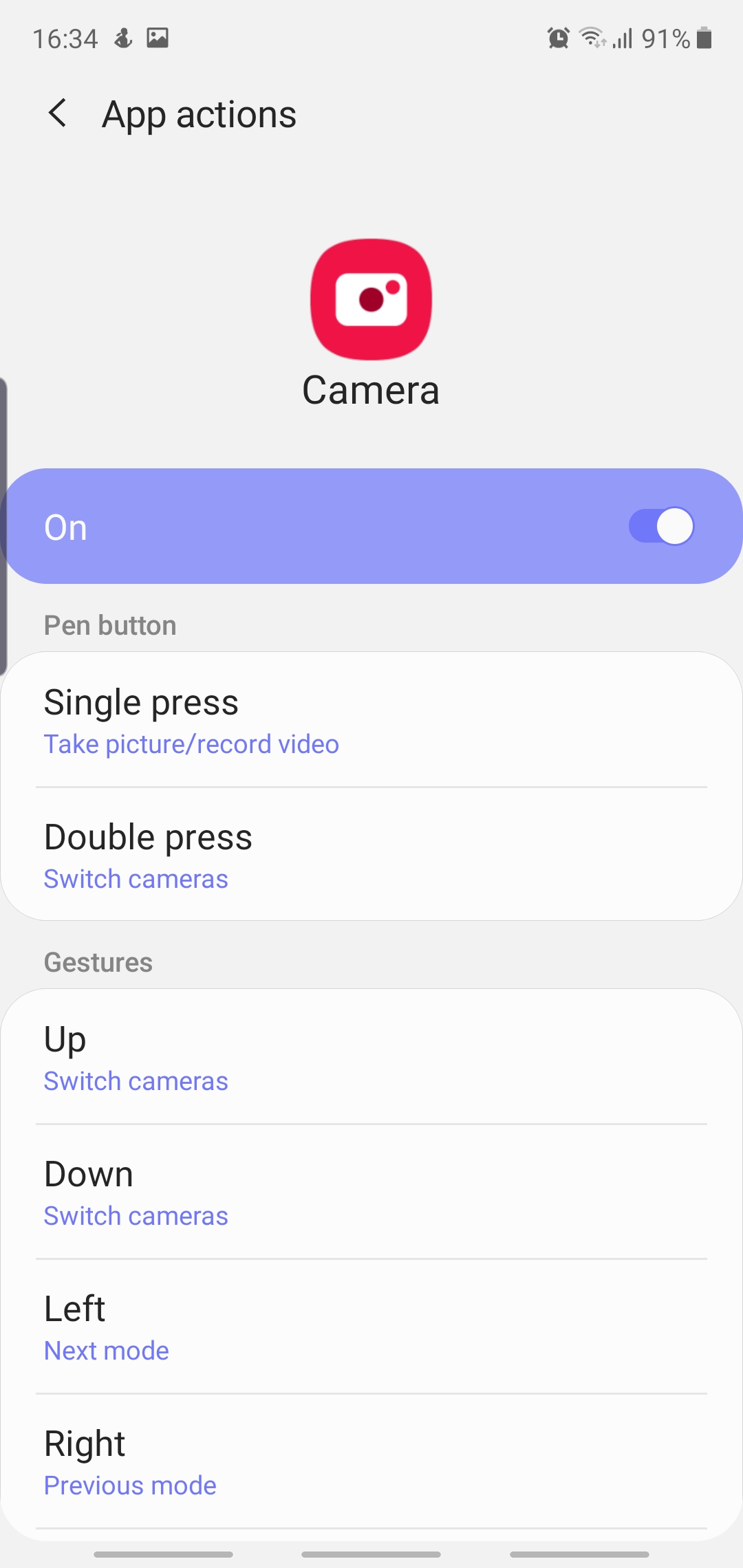Image resolution: width=743 pixels, height=1568 pixels.
Task: Open Single press setting
Action: 371,720
